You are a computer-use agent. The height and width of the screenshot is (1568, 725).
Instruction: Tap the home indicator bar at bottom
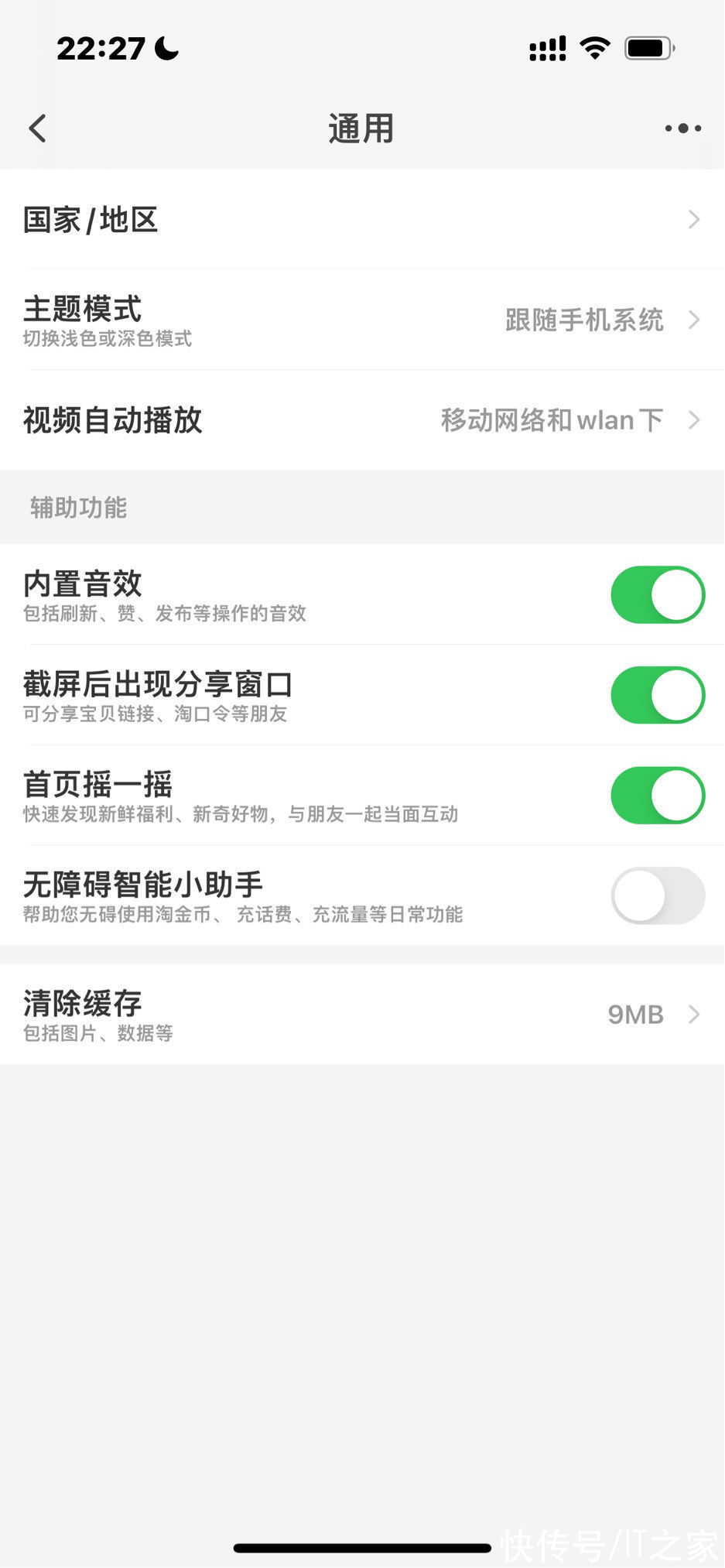362,1548
